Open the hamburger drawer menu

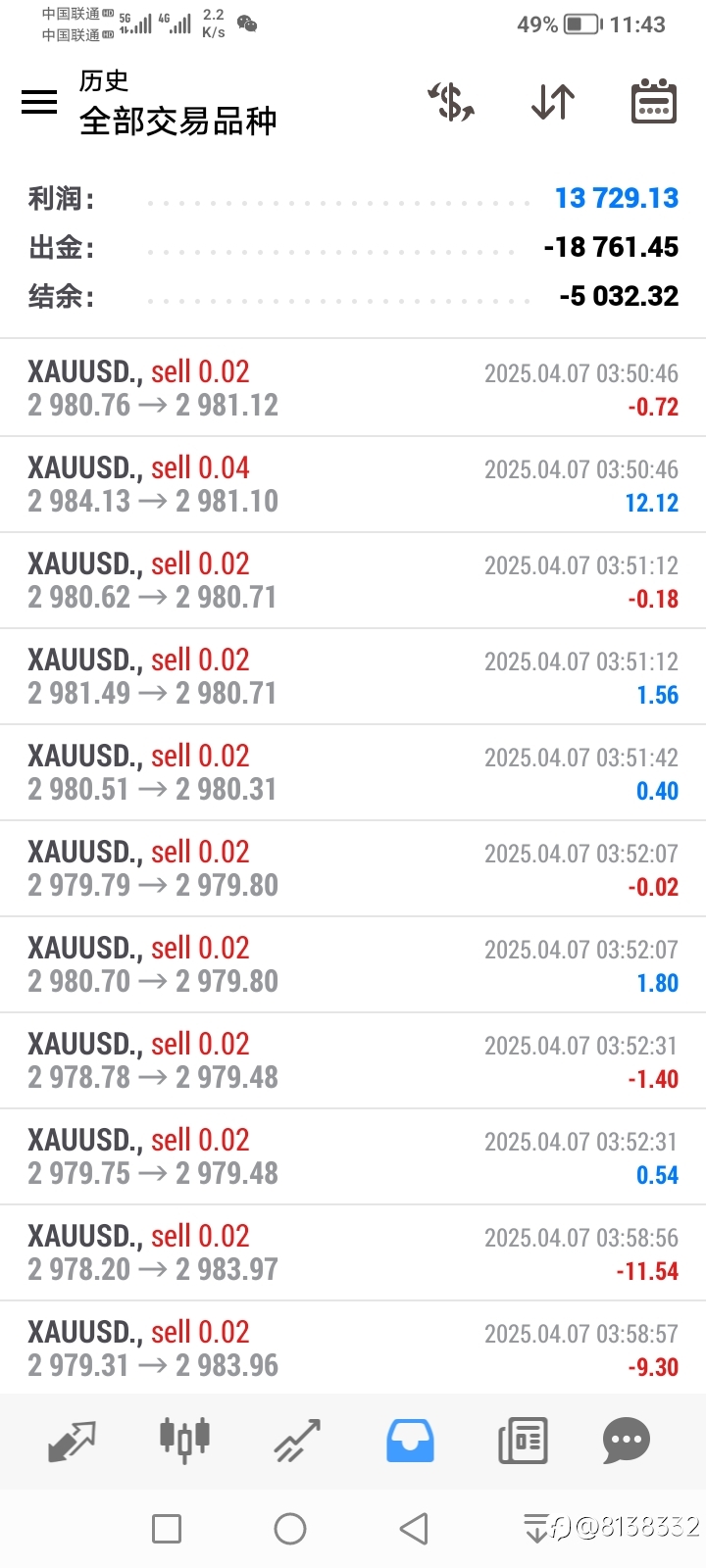39,102
